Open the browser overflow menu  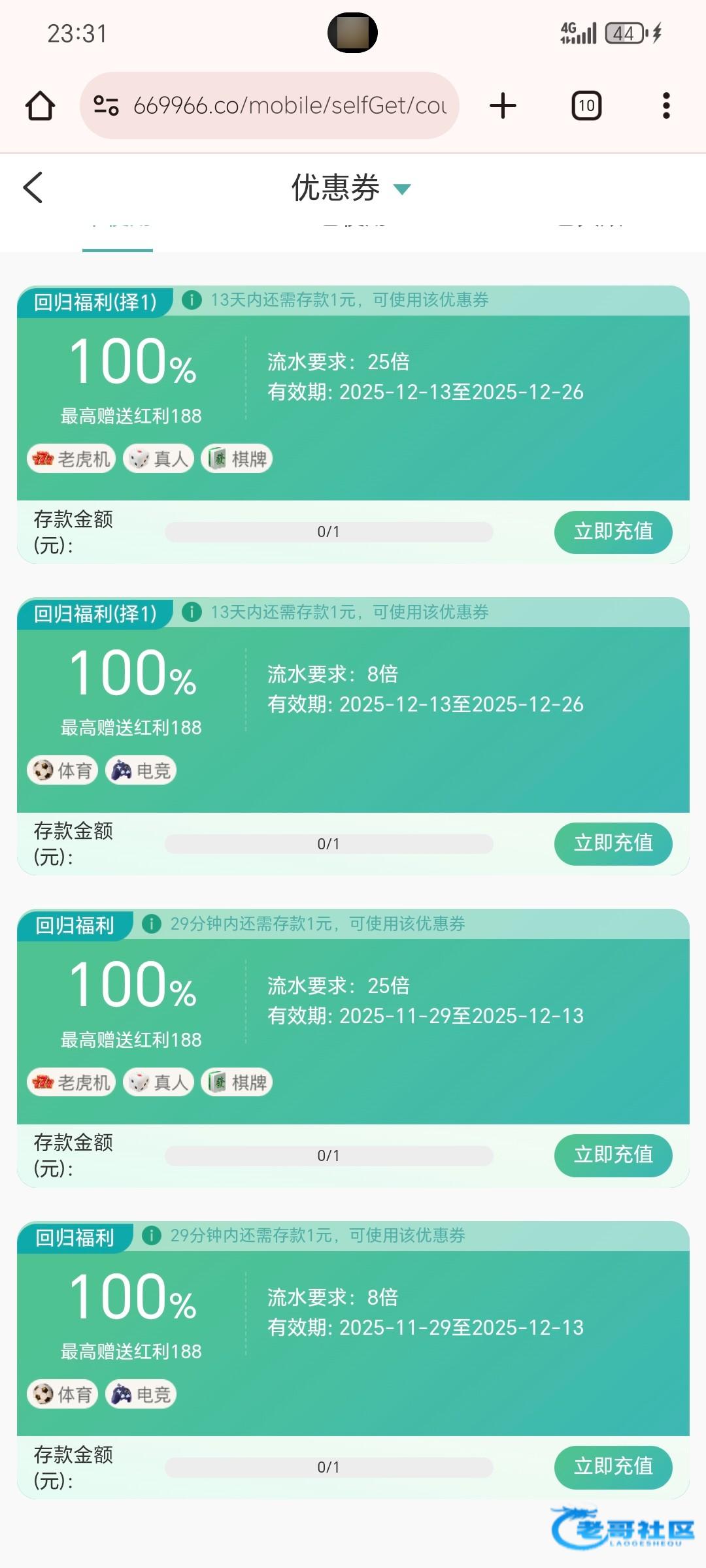pyautogui.click(x=665, y=106)
